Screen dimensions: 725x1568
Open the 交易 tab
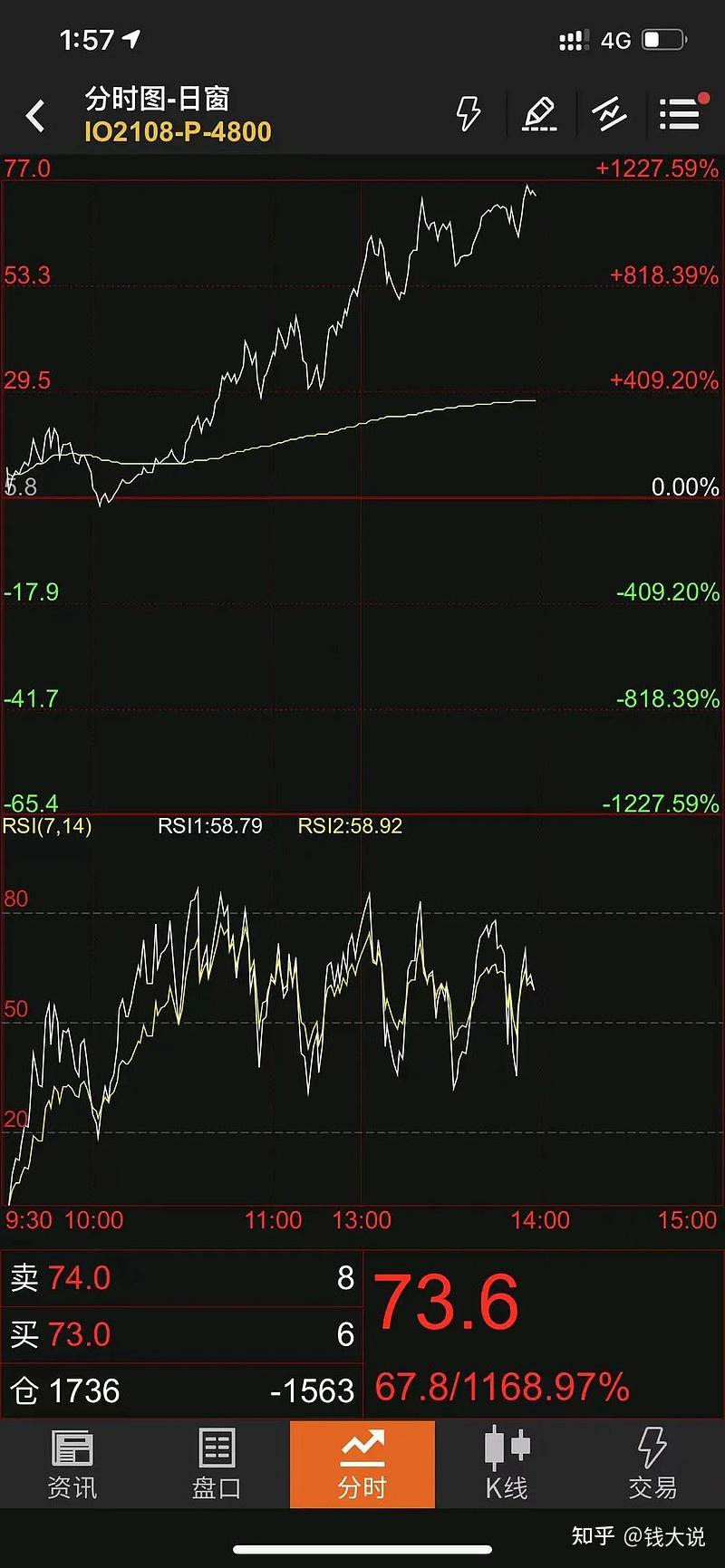coord(652,1464)
